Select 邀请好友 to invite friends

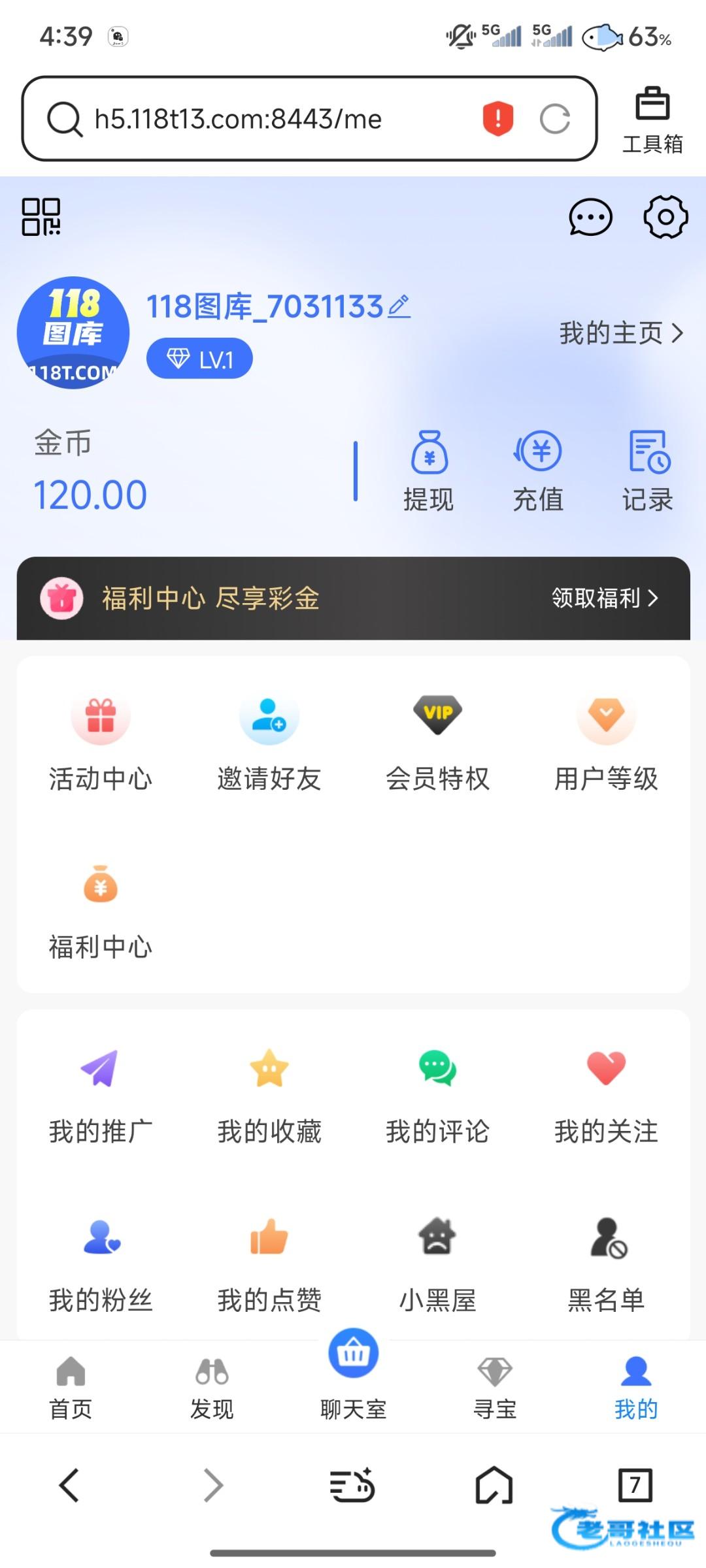point(269,743)
